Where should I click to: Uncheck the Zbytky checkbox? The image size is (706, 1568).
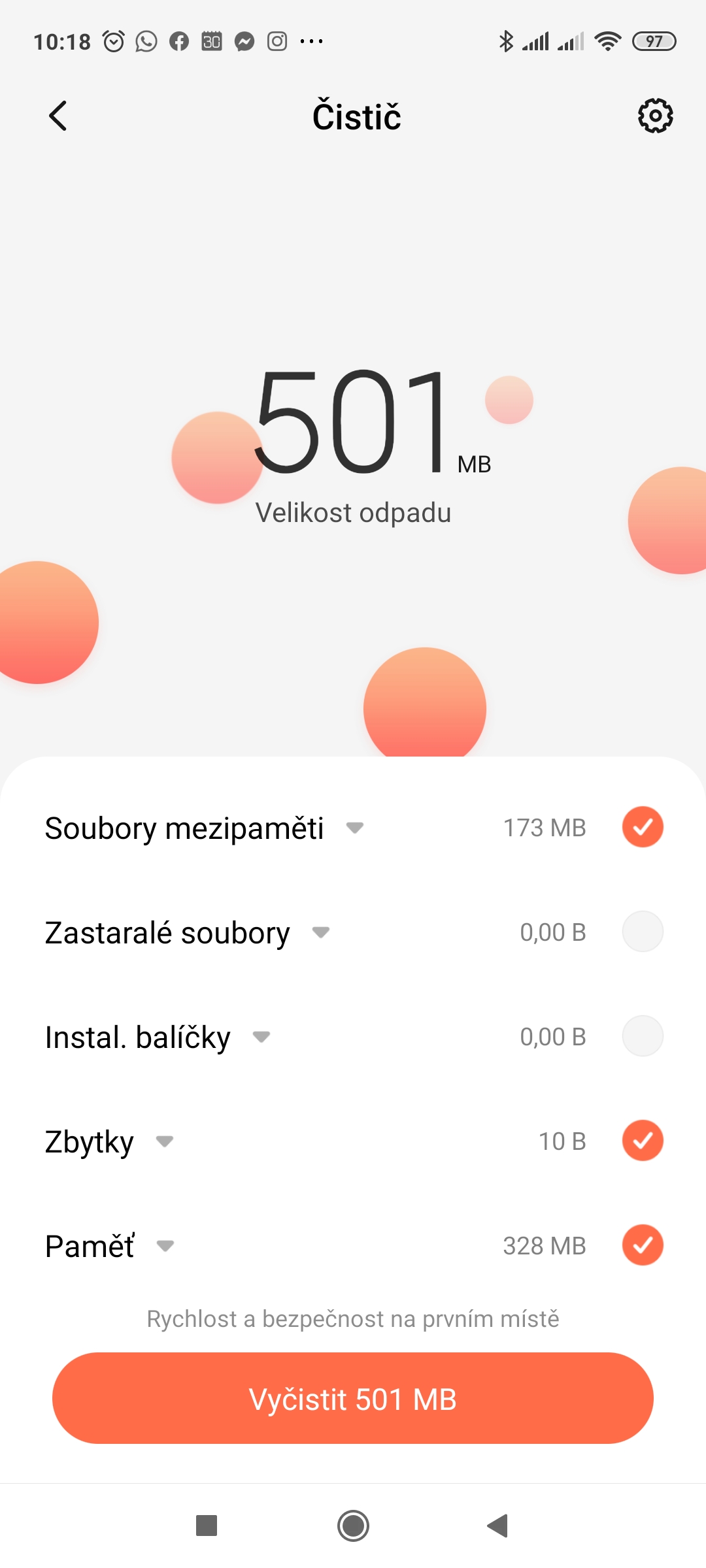[642, 1141]
